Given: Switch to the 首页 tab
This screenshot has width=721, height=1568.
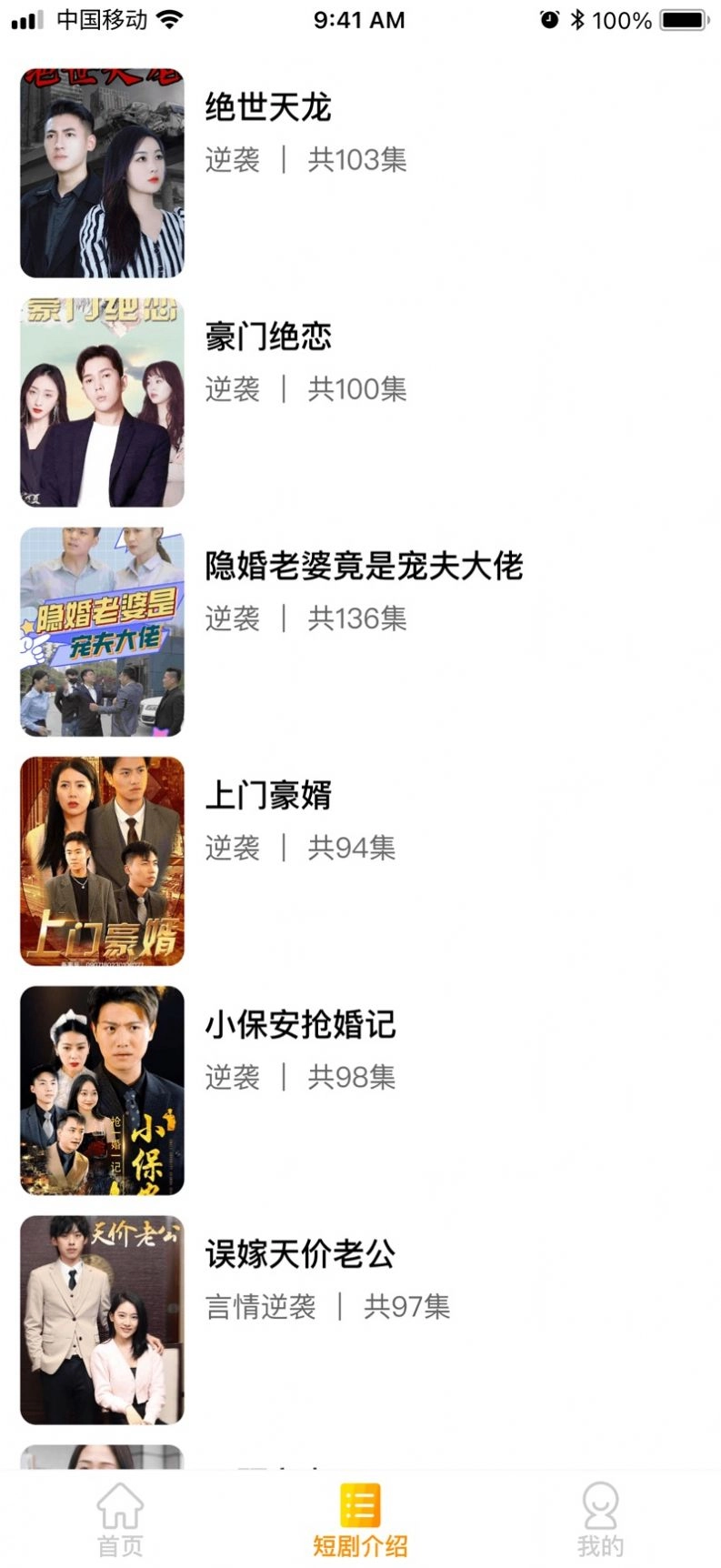Looking at the screenshot, I should [120, 1519].
